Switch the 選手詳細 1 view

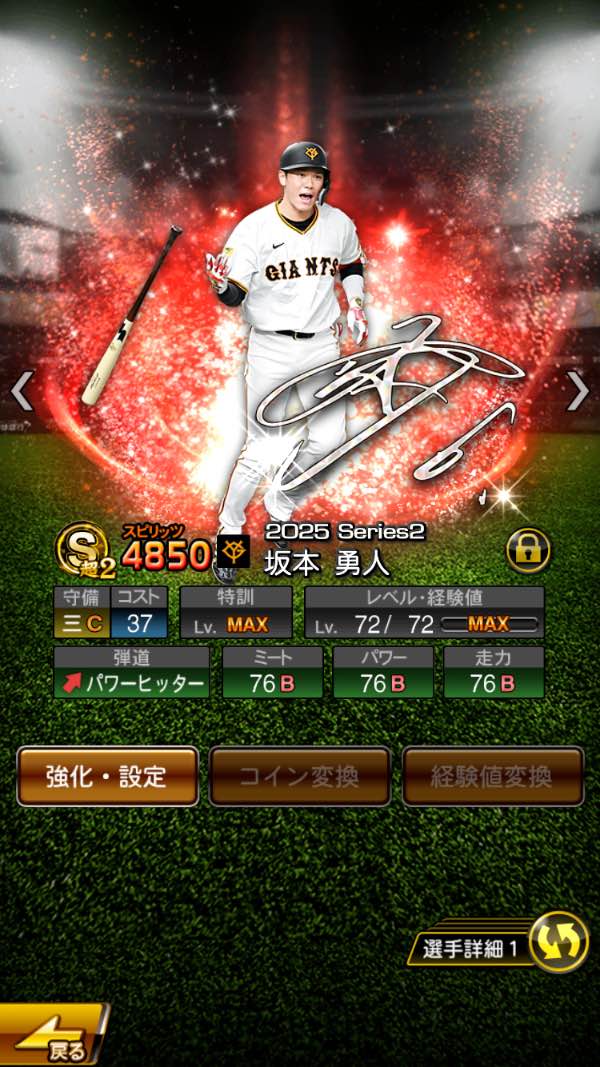(x=556, y=942)
